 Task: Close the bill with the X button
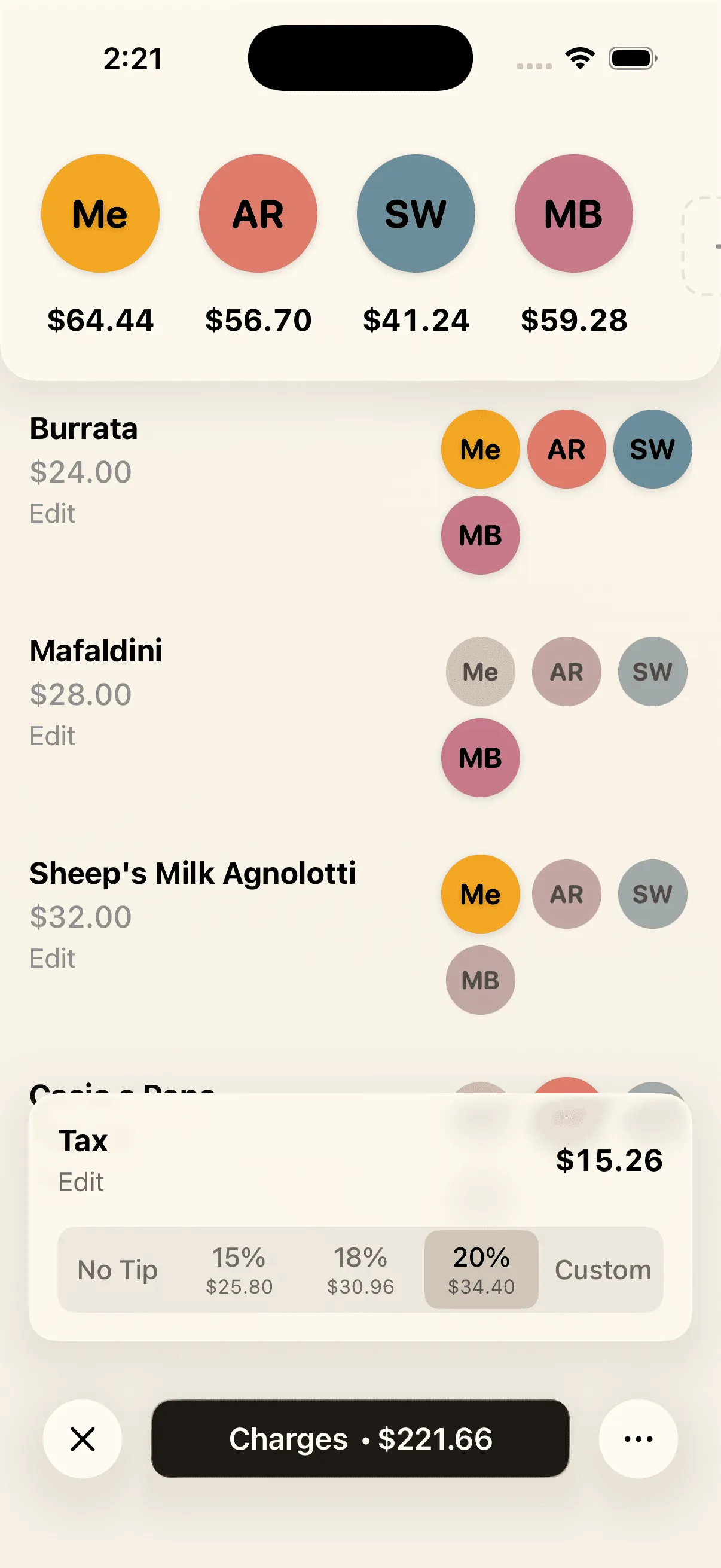(82, 1439)
